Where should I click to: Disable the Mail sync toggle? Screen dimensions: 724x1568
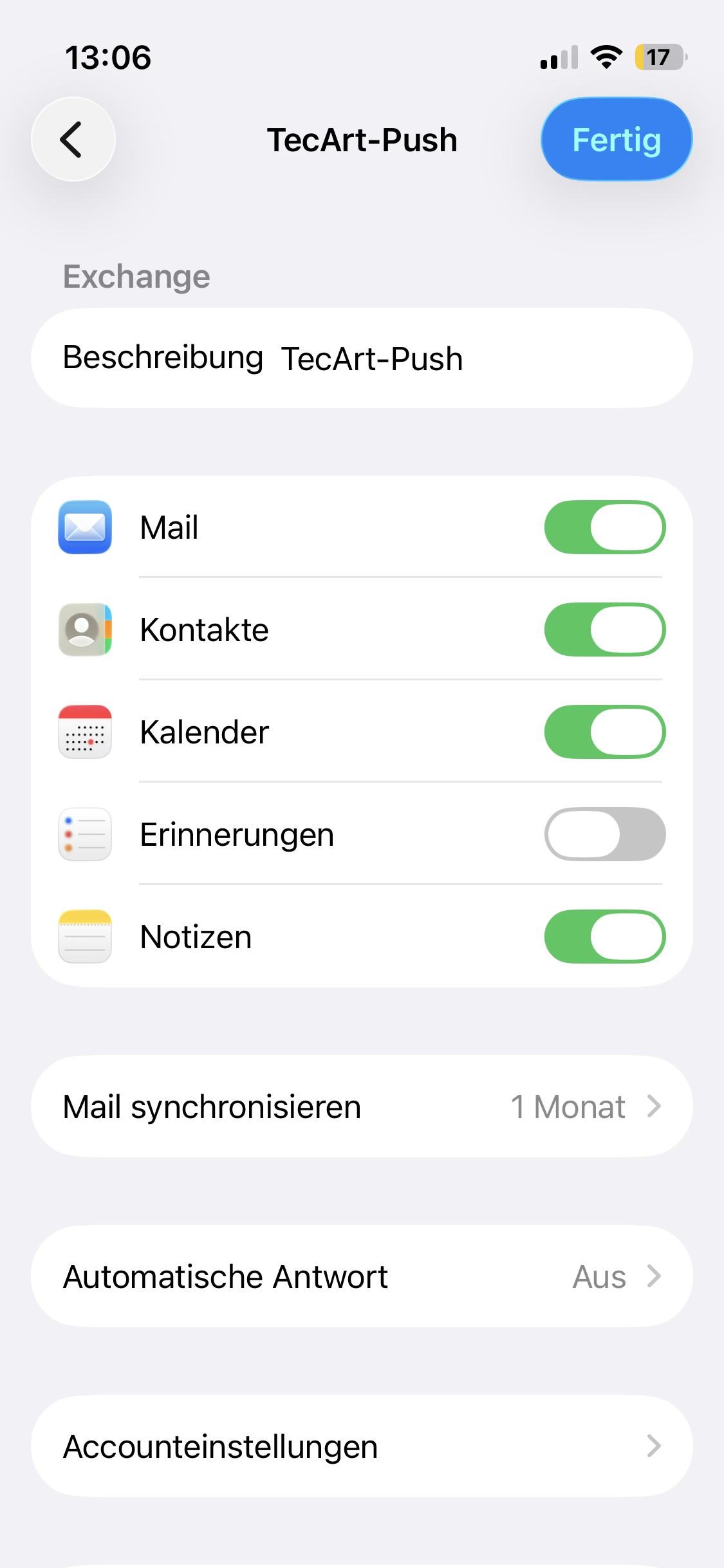(x=604, y=527)
